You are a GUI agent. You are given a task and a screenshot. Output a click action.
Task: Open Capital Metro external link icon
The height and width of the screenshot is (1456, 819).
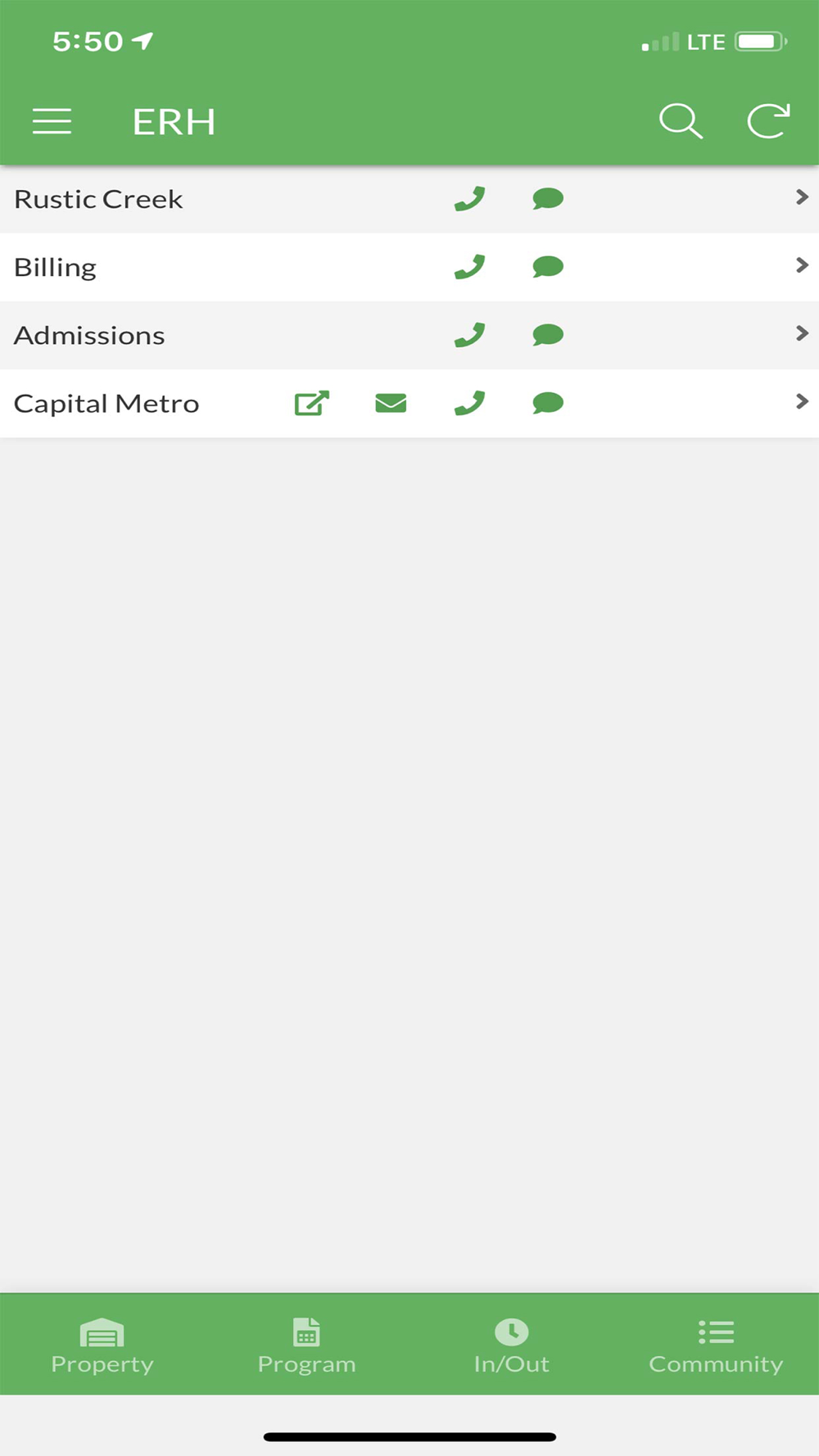pos(311,403)
